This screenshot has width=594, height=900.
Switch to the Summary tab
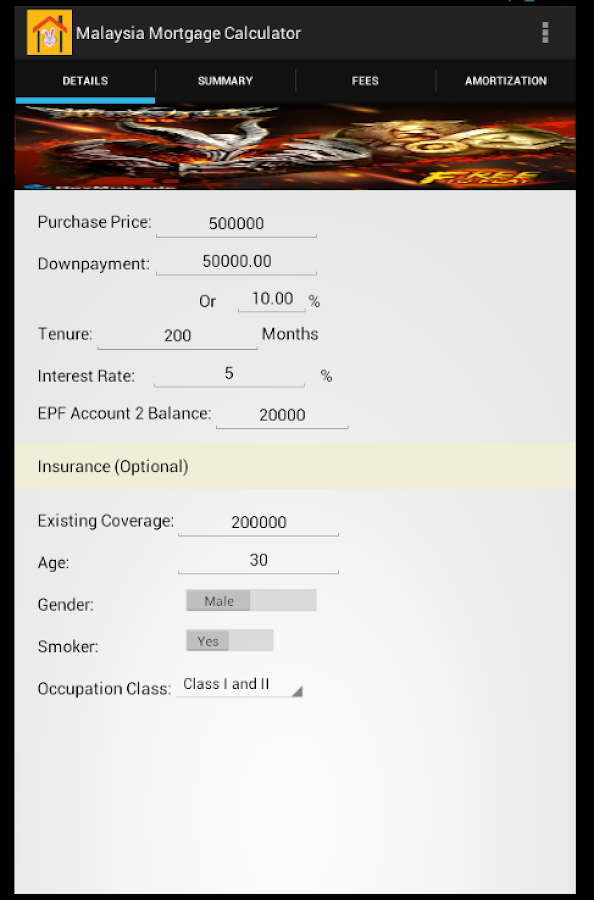tap(225, 81)
